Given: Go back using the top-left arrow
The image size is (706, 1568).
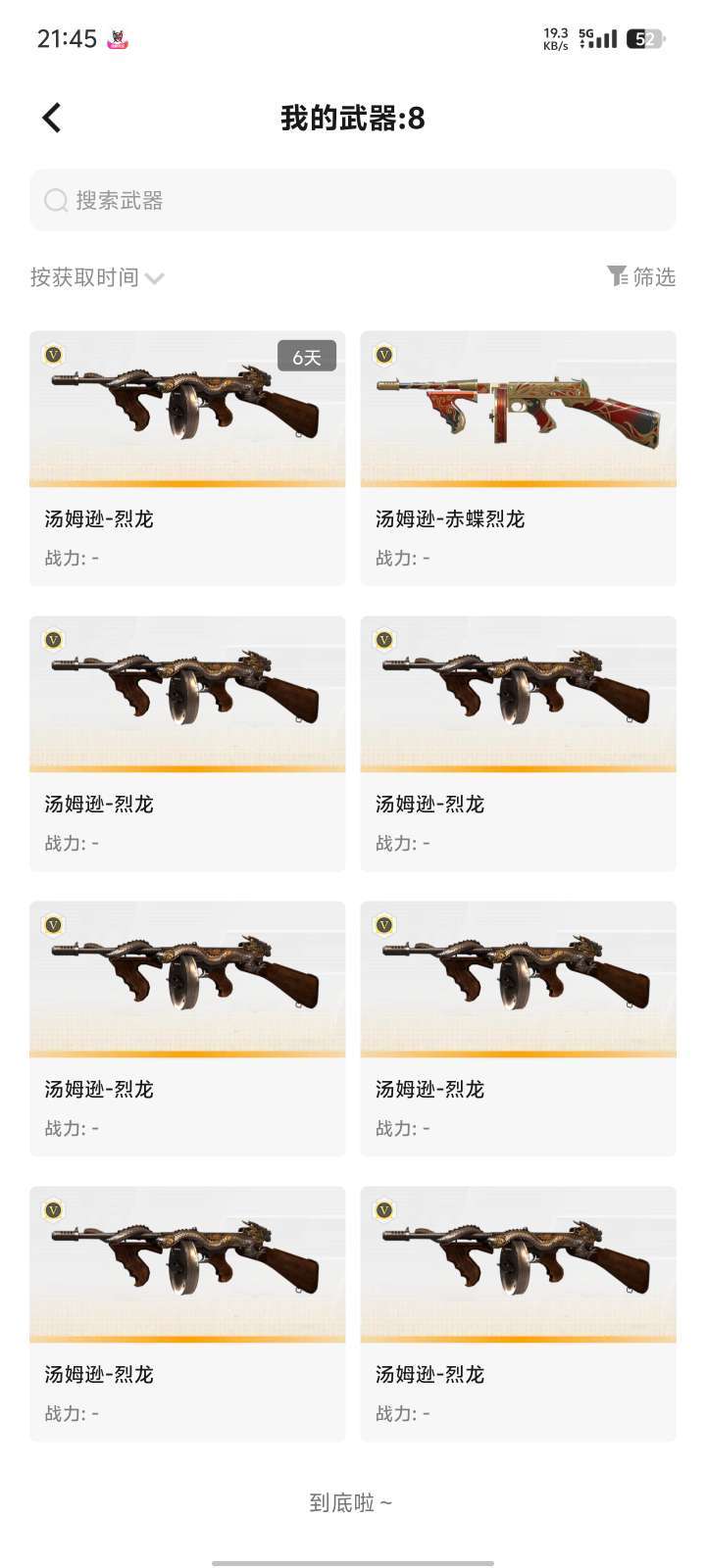Looking at the screenshot, I should point(52,118).
